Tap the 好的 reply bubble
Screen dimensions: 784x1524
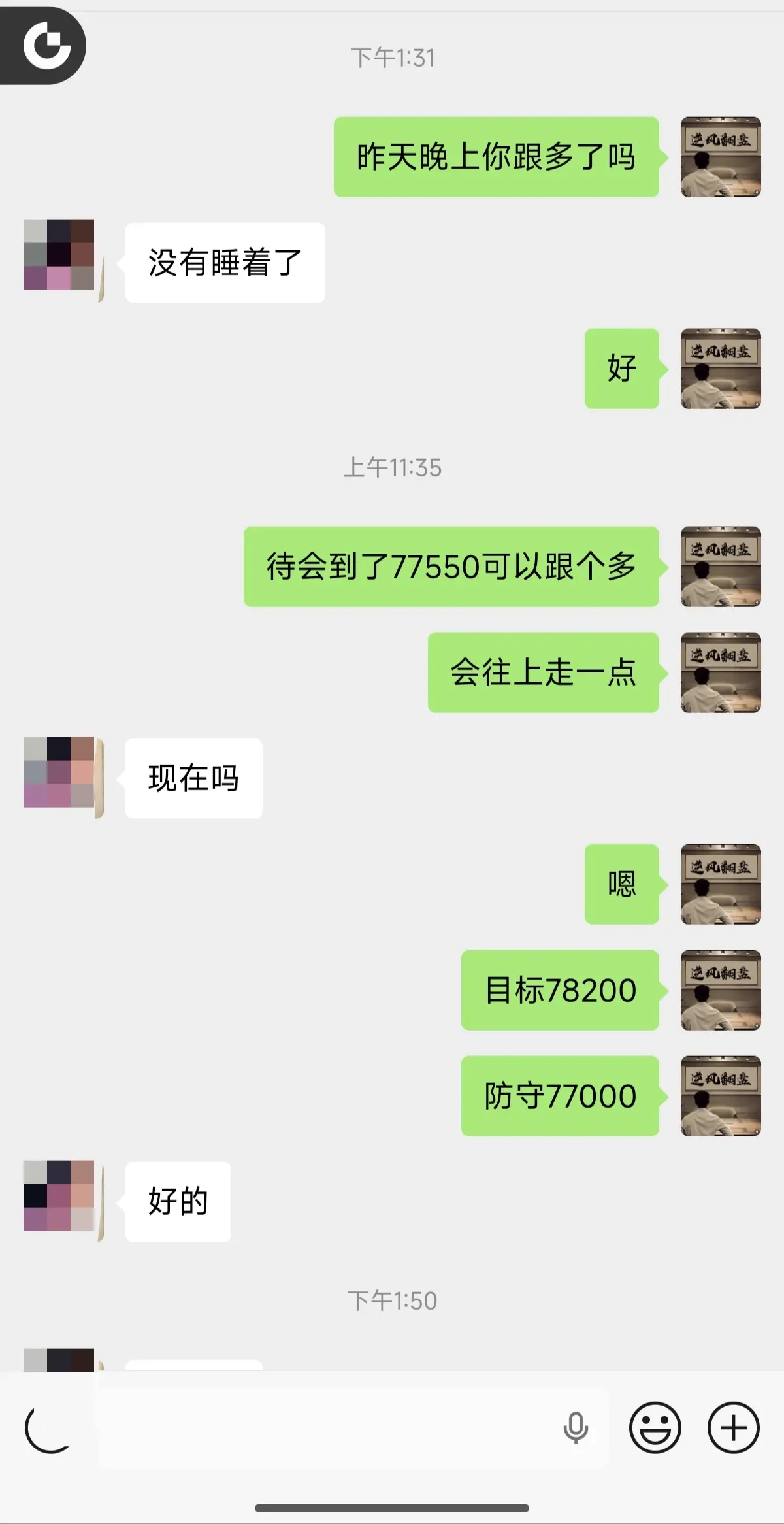[177, 1202]
